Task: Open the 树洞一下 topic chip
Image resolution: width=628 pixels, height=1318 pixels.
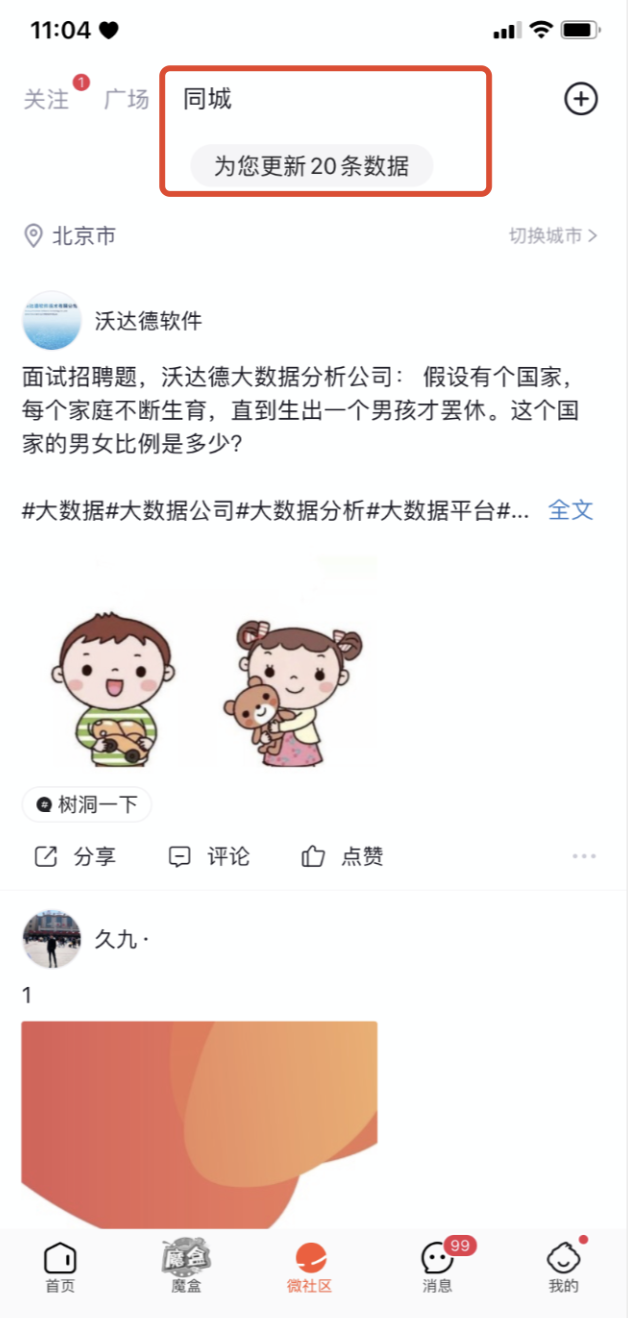Action: (87, 804)
